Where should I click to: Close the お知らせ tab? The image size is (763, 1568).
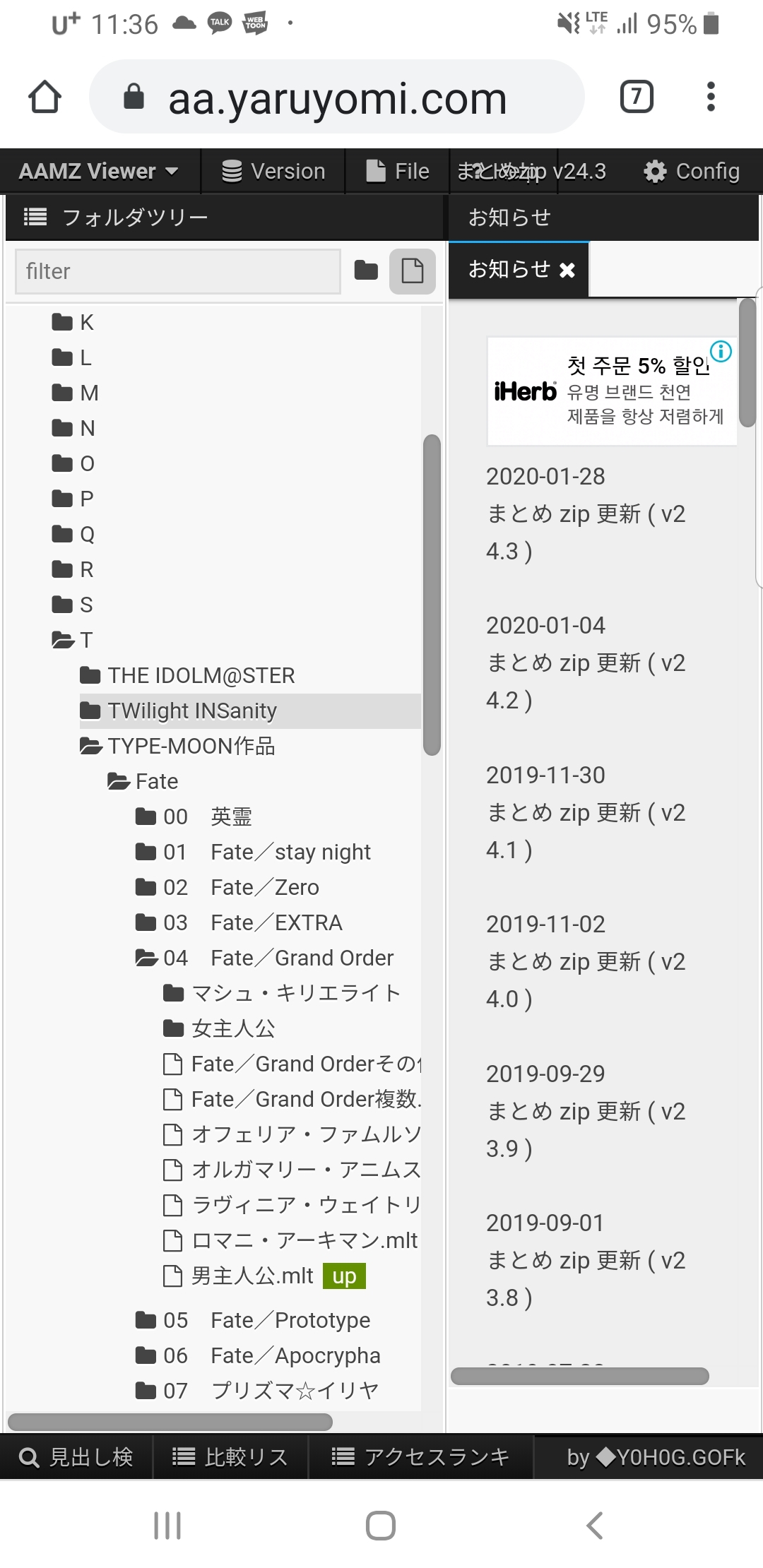[567, 270]
